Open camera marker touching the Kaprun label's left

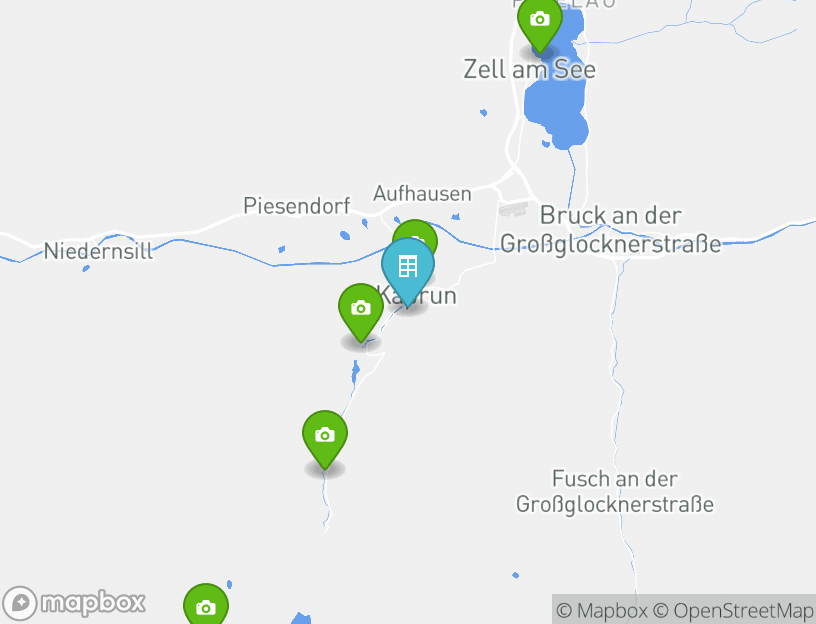point(361,308)
